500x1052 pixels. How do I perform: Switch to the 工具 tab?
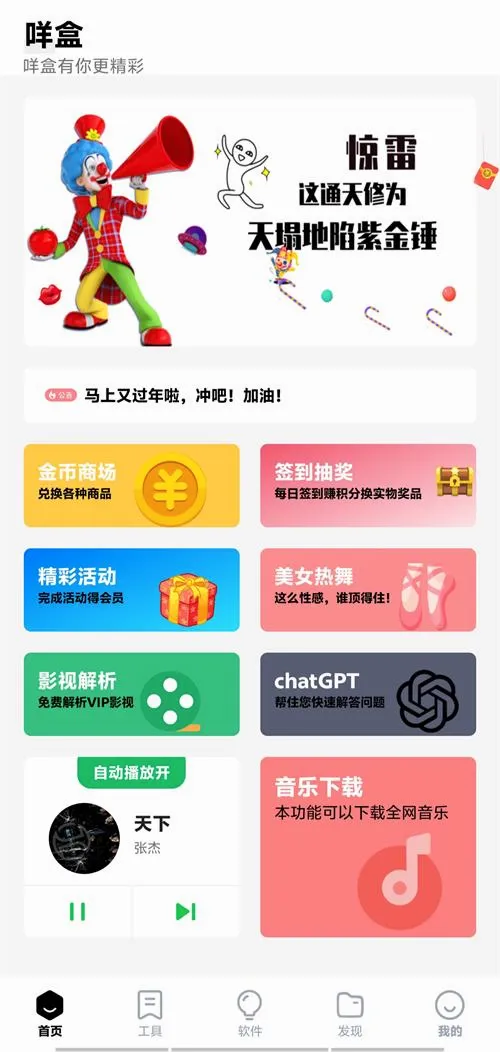click(x=150, y=1013)
